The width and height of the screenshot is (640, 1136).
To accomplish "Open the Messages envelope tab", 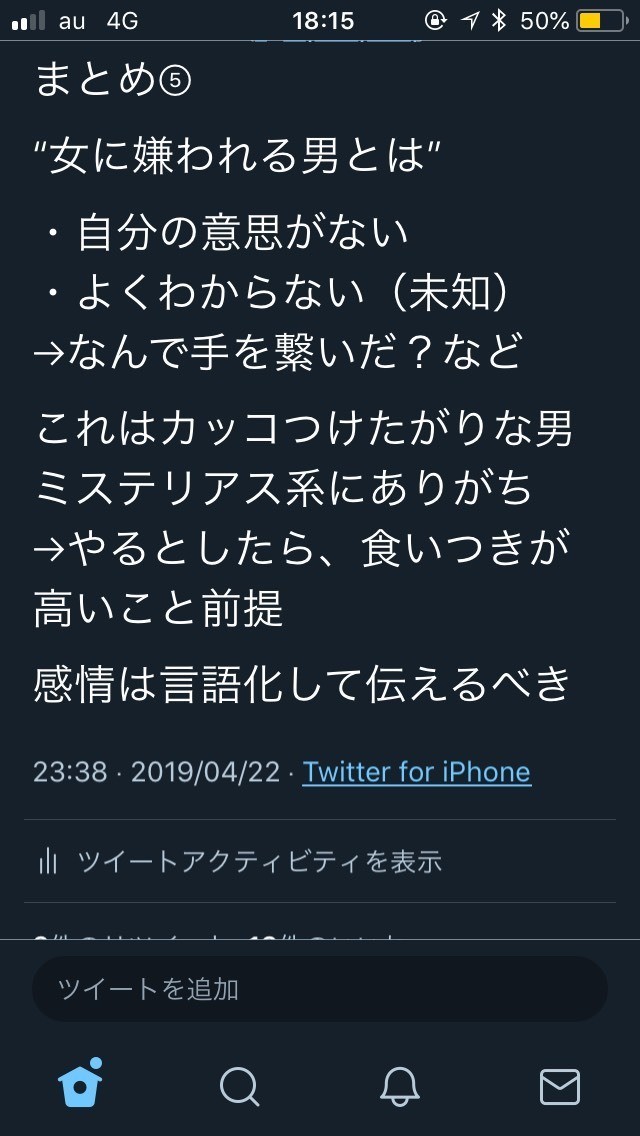I will click(560, 1086).
